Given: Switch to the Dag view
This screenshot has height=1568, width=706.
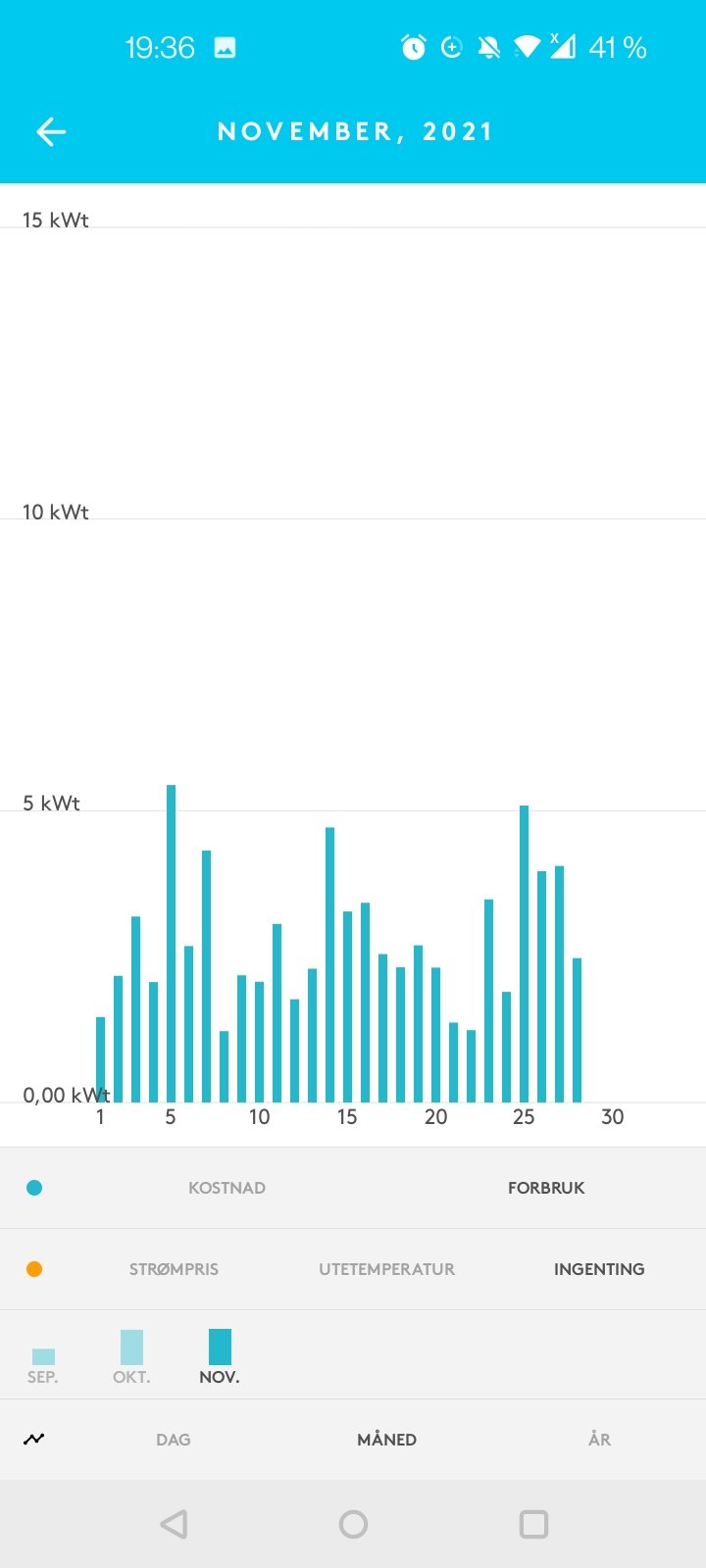Looking at the screenshot, I should pyautogui.click(x=173, y=1440).
